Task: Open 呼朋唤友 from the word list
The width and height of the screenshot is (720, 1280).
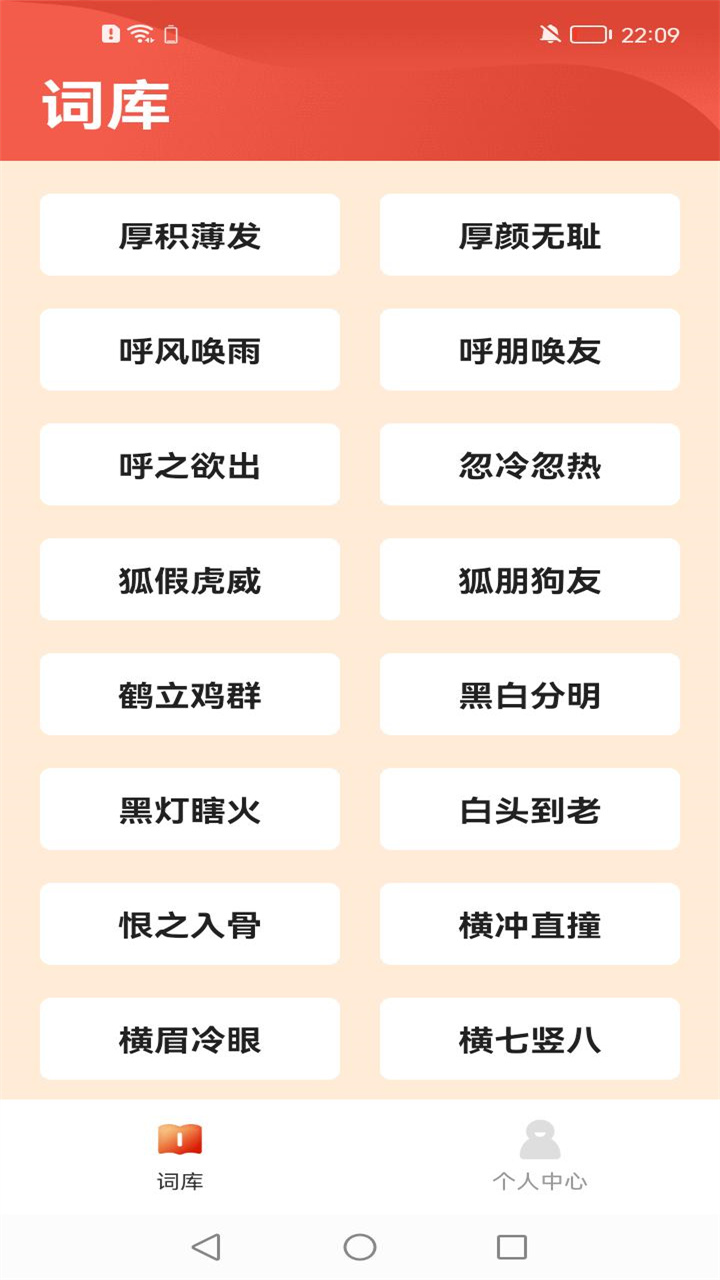Action: click(x=530, y=350)
